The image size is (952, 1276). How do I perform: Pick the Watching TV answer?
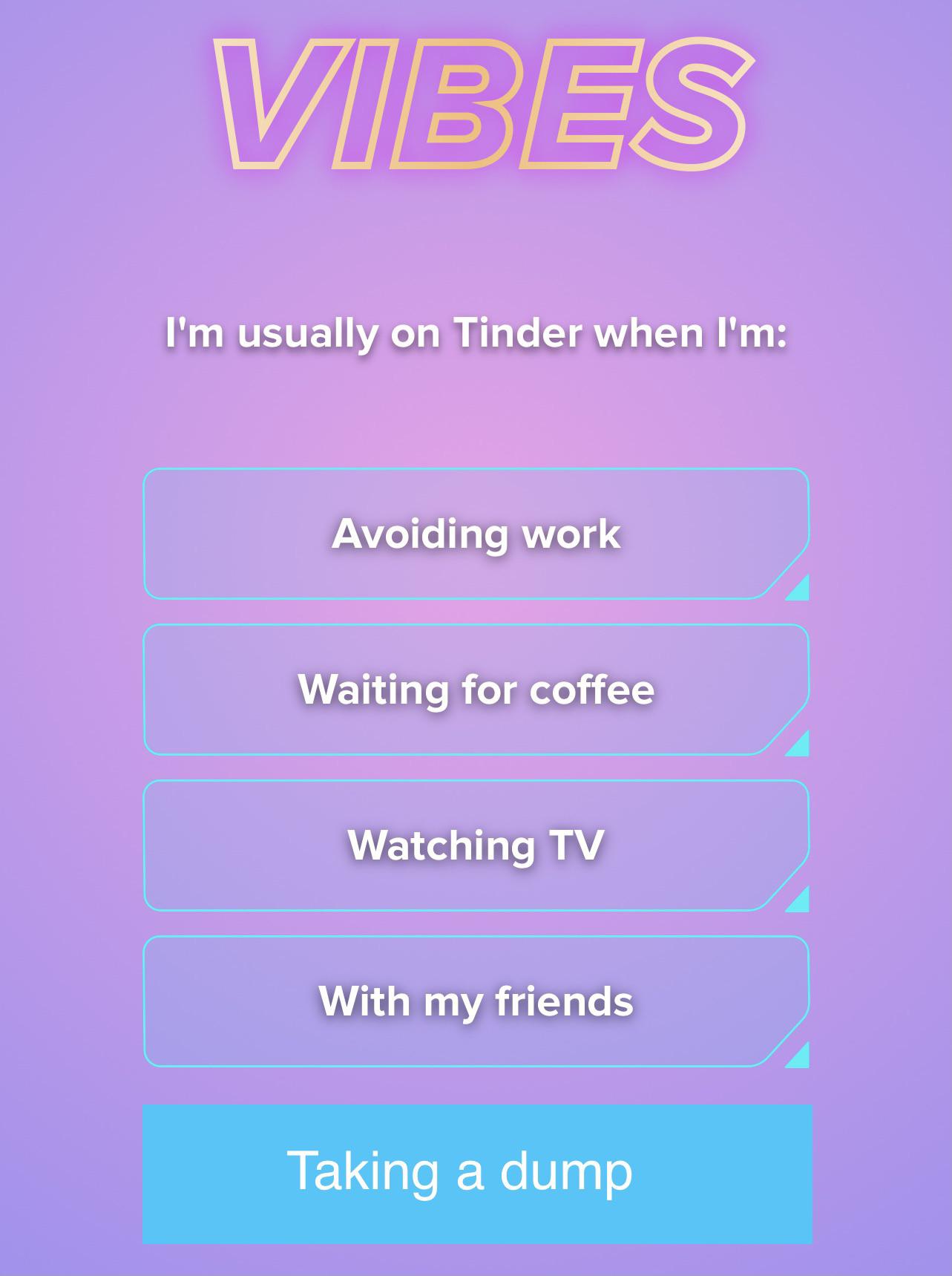[x=476, y=845]
